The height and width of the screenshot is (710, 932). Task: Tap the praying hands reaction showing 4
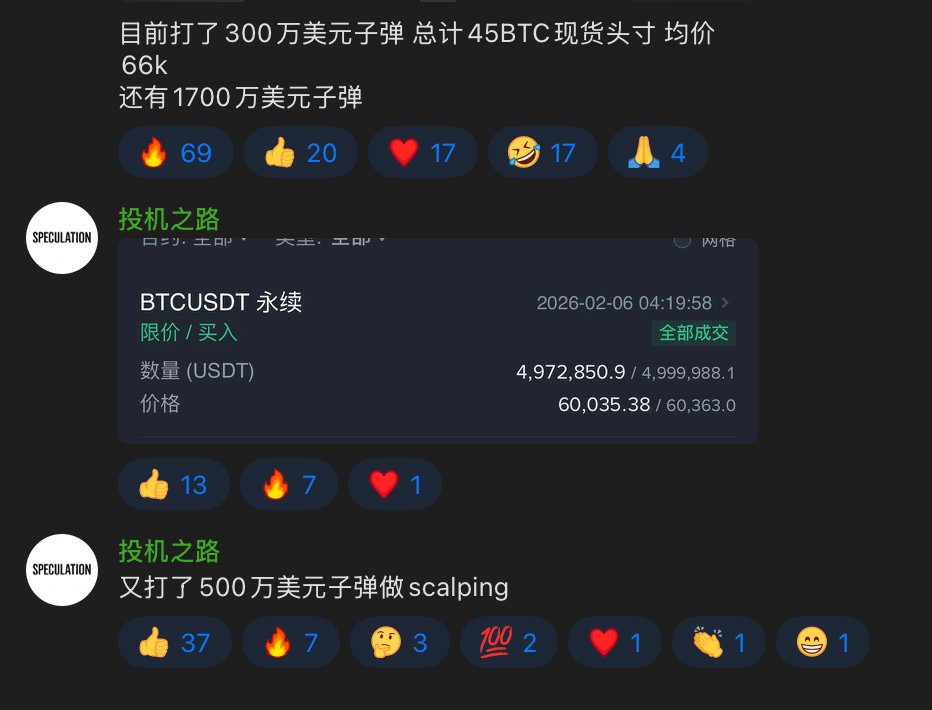point(657,153)
